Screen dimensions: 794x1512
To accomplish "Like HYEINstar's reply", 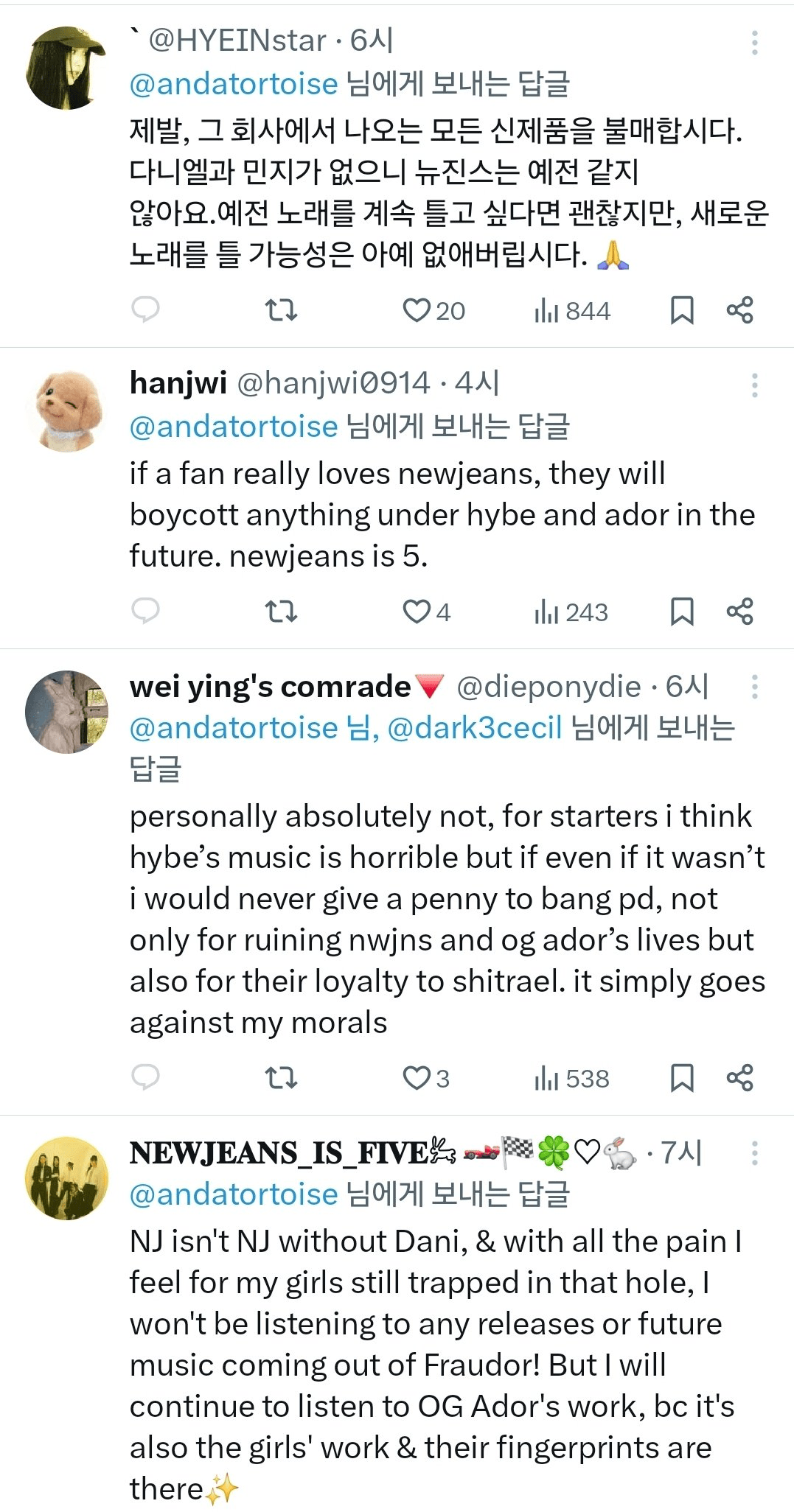I will pyautogui.click(x=417, y=310).
